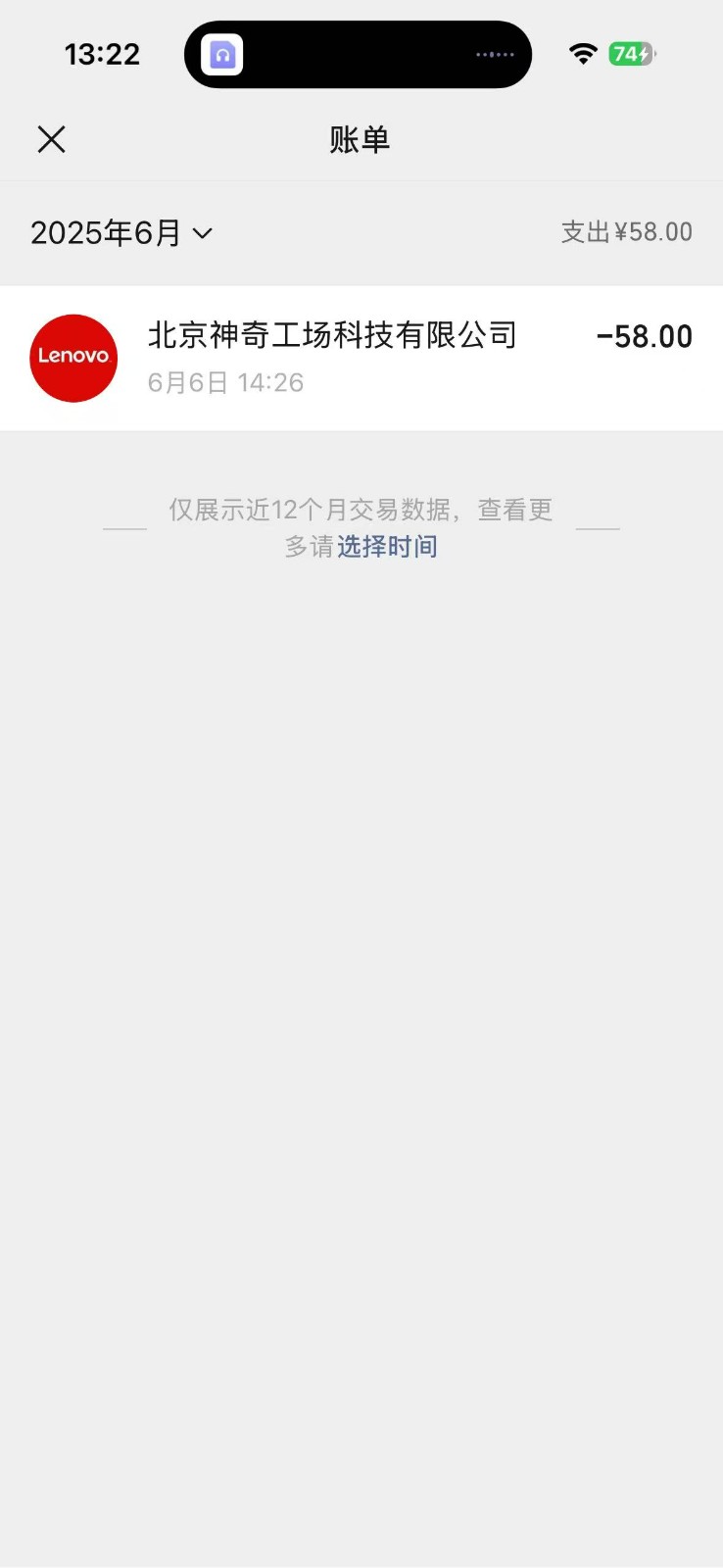The image size is (723, 1568).
Task: Open the 2025年6月 month dropdown
Action: click(121, 233)
